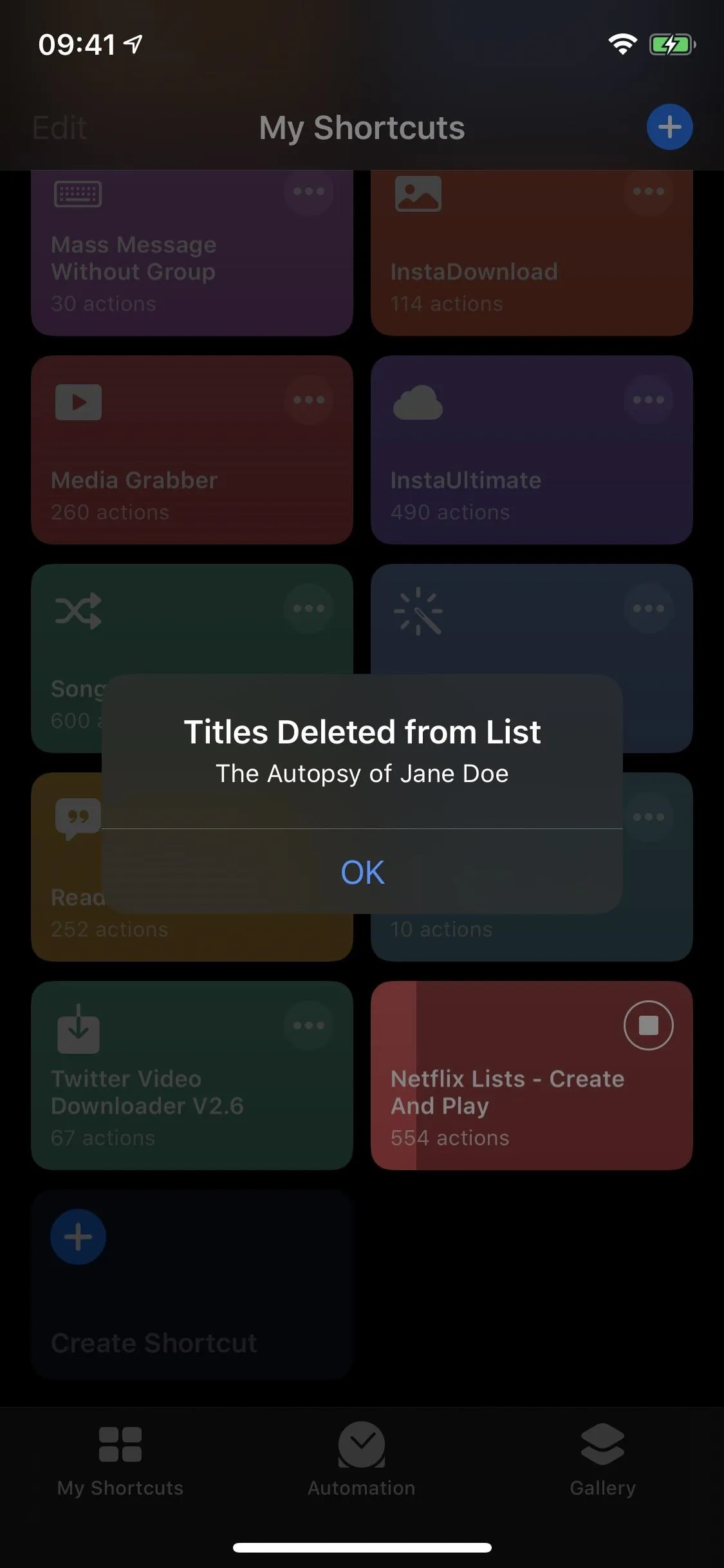Dismiss the alert with OK
Image resolution: width=724 pixels, height=1568 pixels.
(x=362, y=872)
